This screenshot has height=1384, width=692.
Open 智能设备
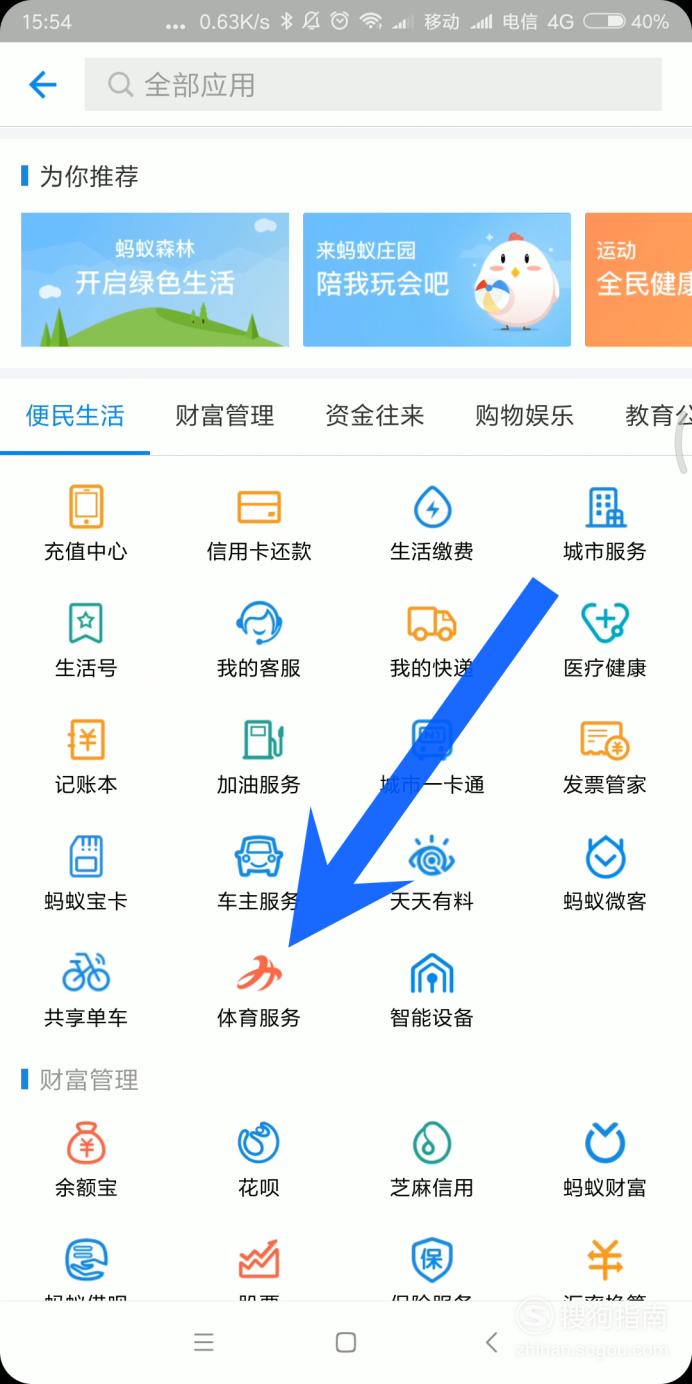432,990
